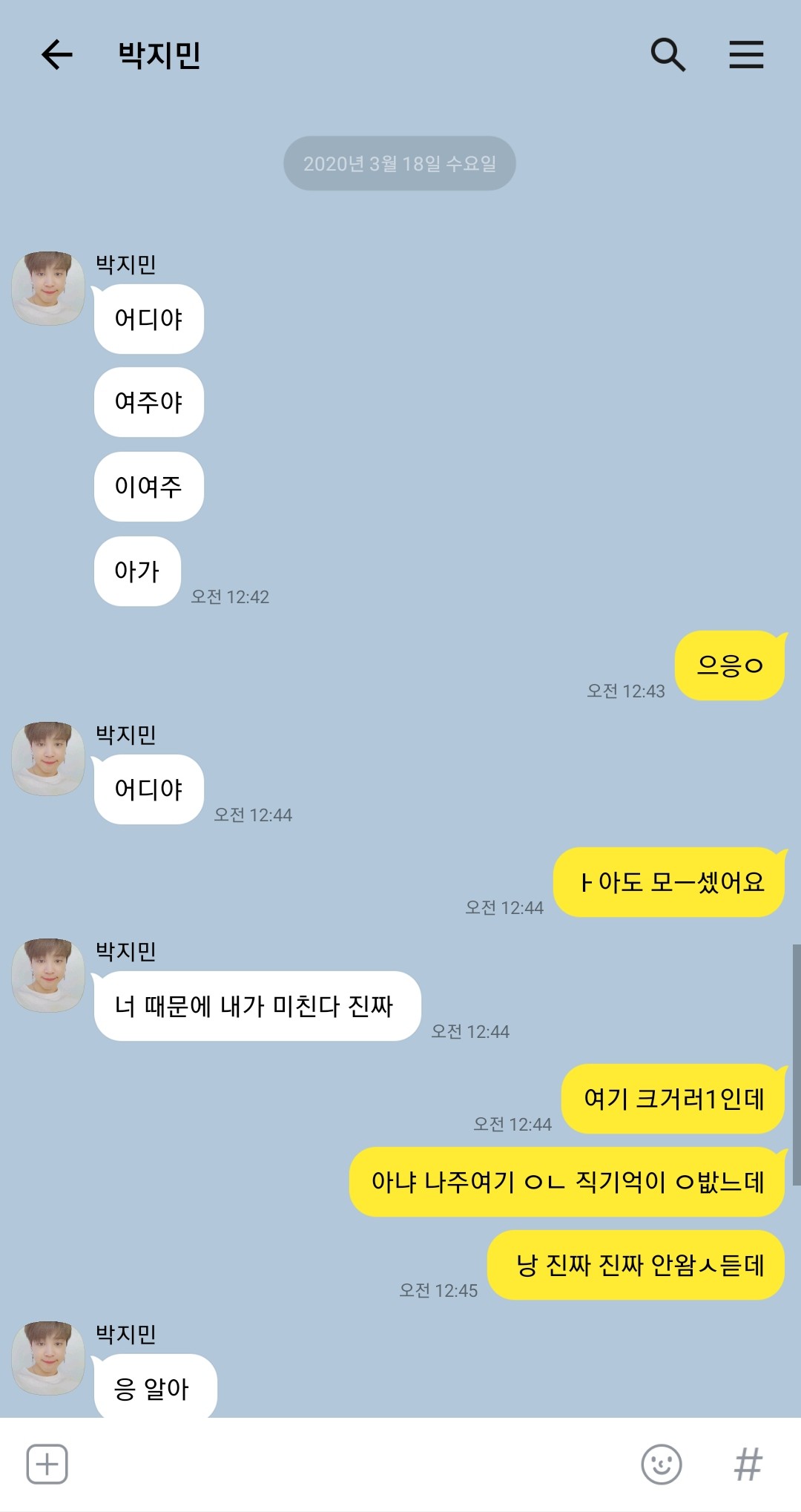Open 박지민's profile photo above 어디야 여주야
Viewport: 801px width, 1512px height.
[x=48, y=288]
